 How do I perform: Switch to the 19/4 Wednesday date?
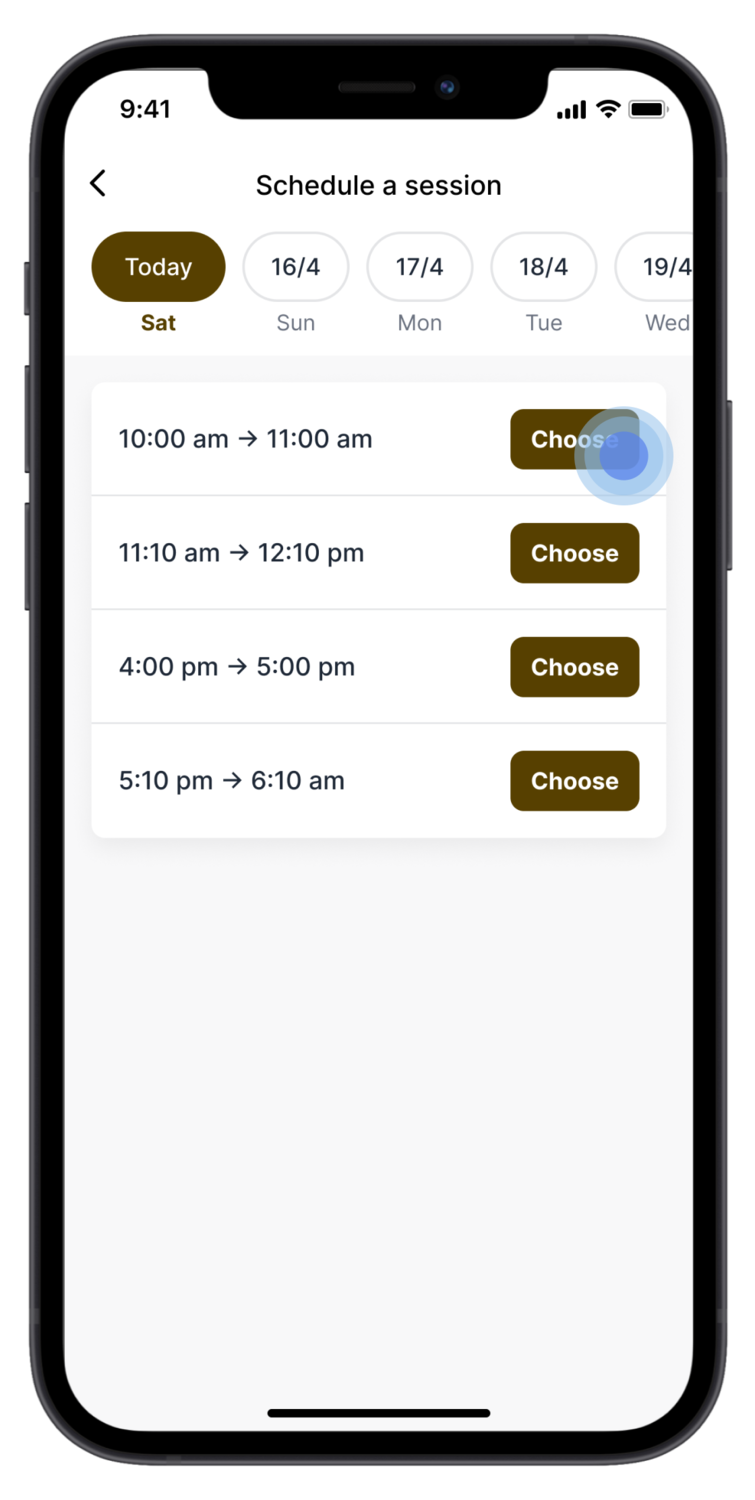point(654,267)
